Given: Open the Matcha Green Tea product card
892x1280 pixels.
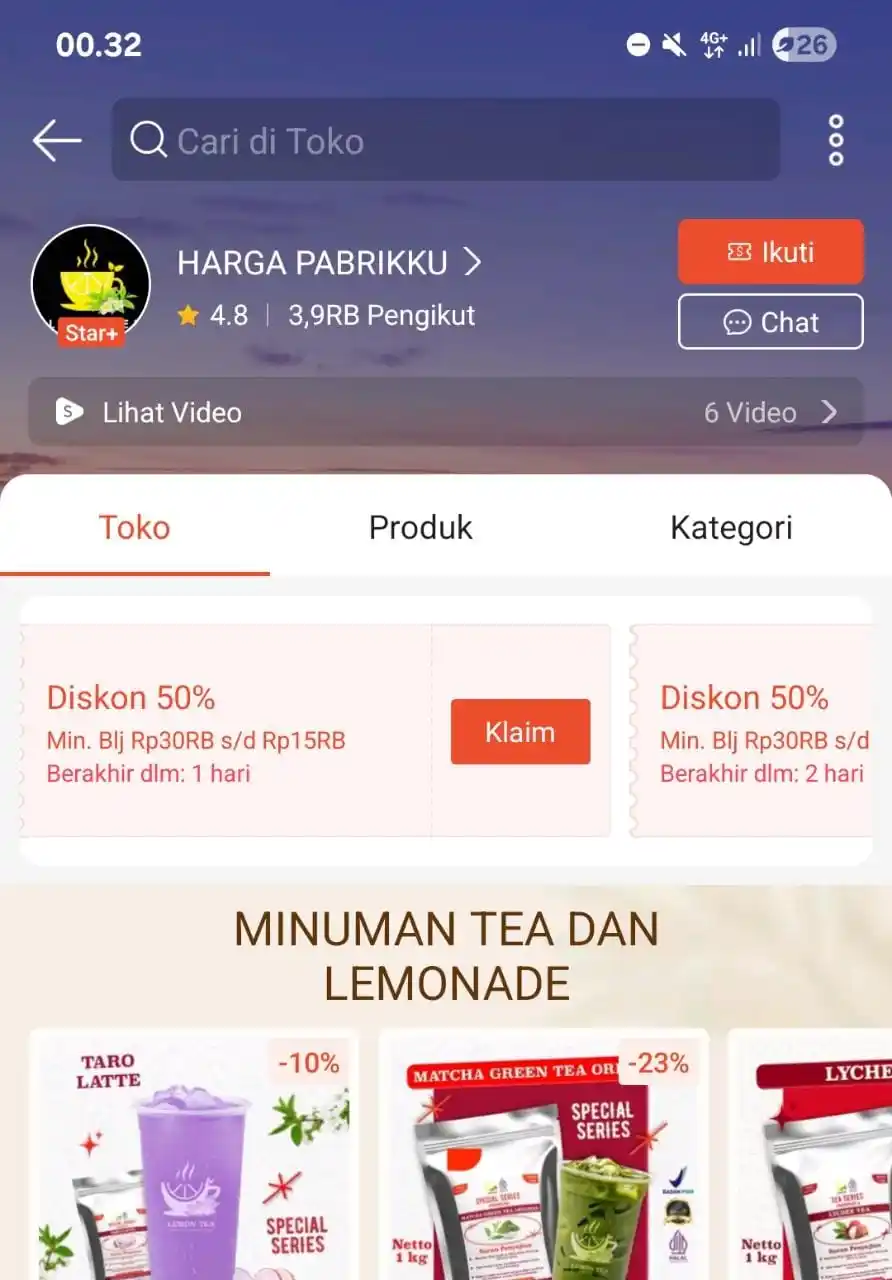Looking at the screenshot, I should pyautogui.click(x=543, y=1155).
